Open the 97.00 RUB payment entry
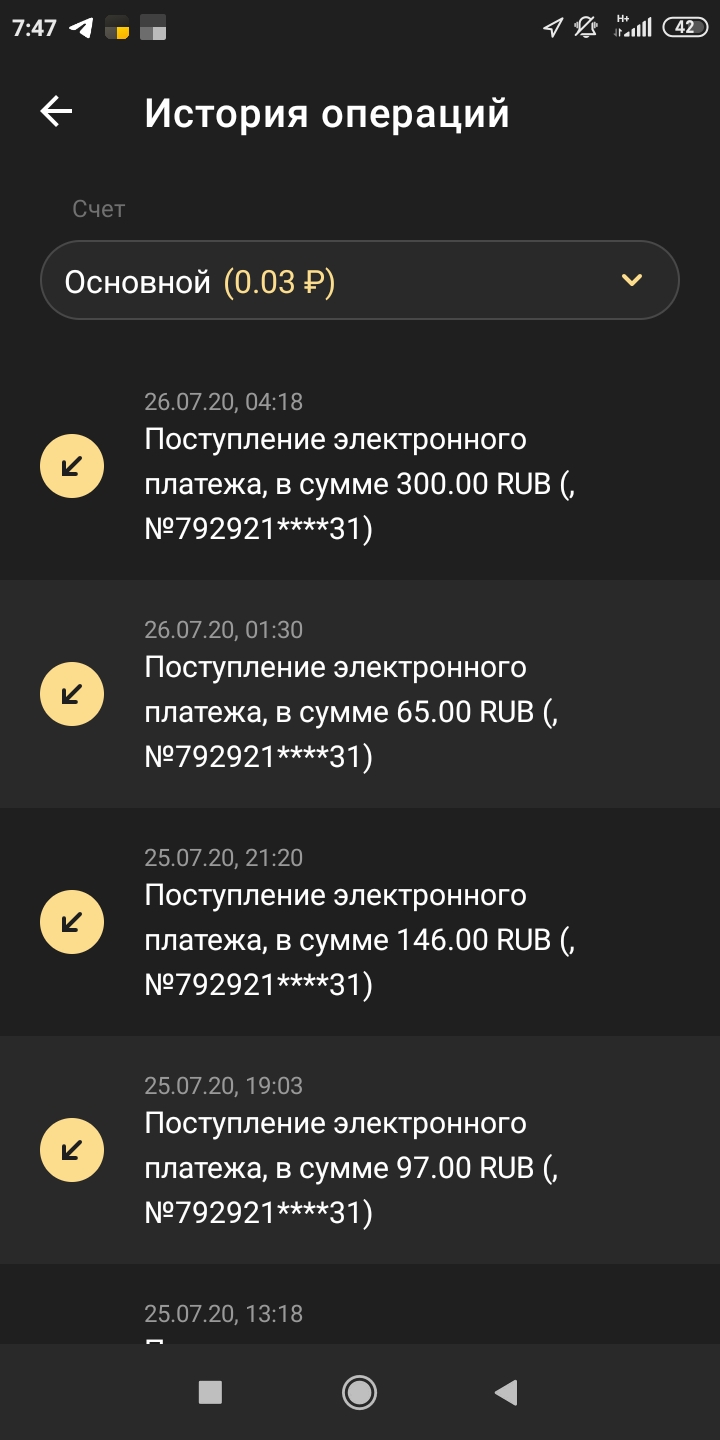The width and height of the screenshot is (720, 1440). click(x=360, y=1150)
